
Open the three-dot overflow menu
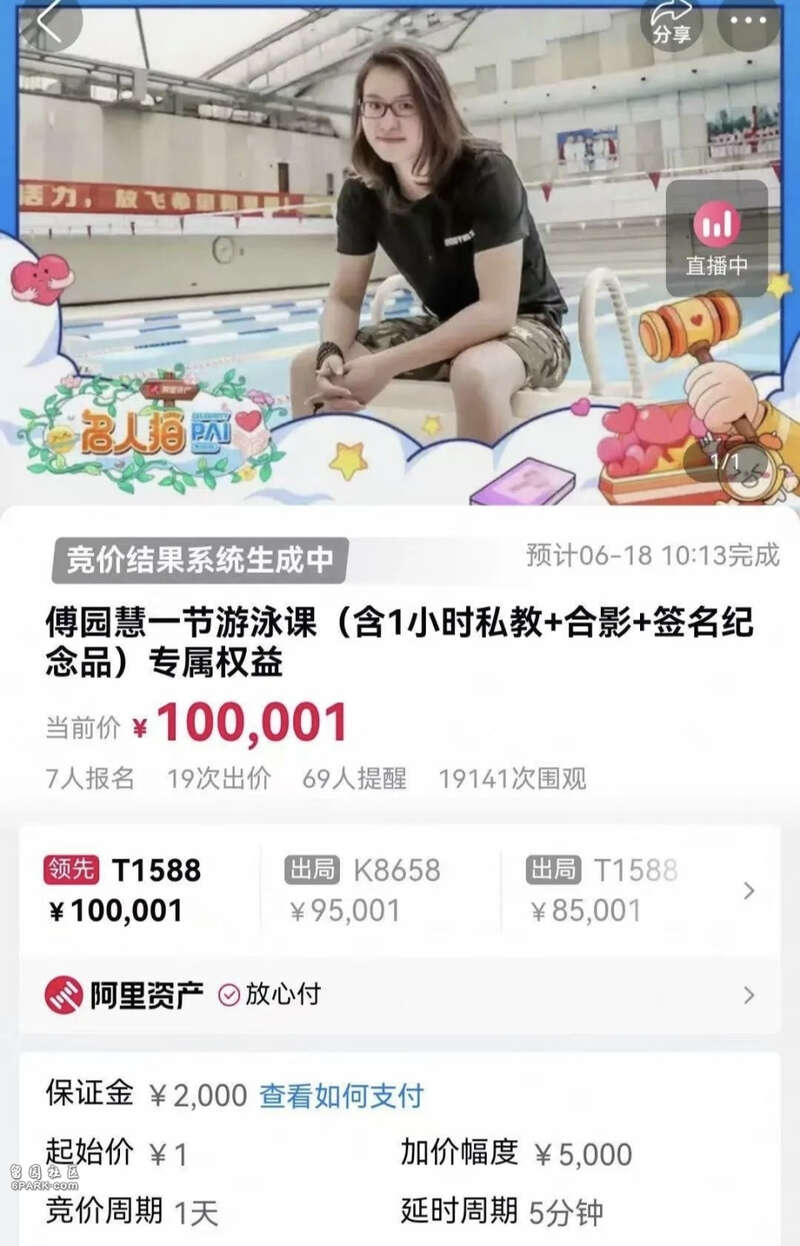(749, 22)
